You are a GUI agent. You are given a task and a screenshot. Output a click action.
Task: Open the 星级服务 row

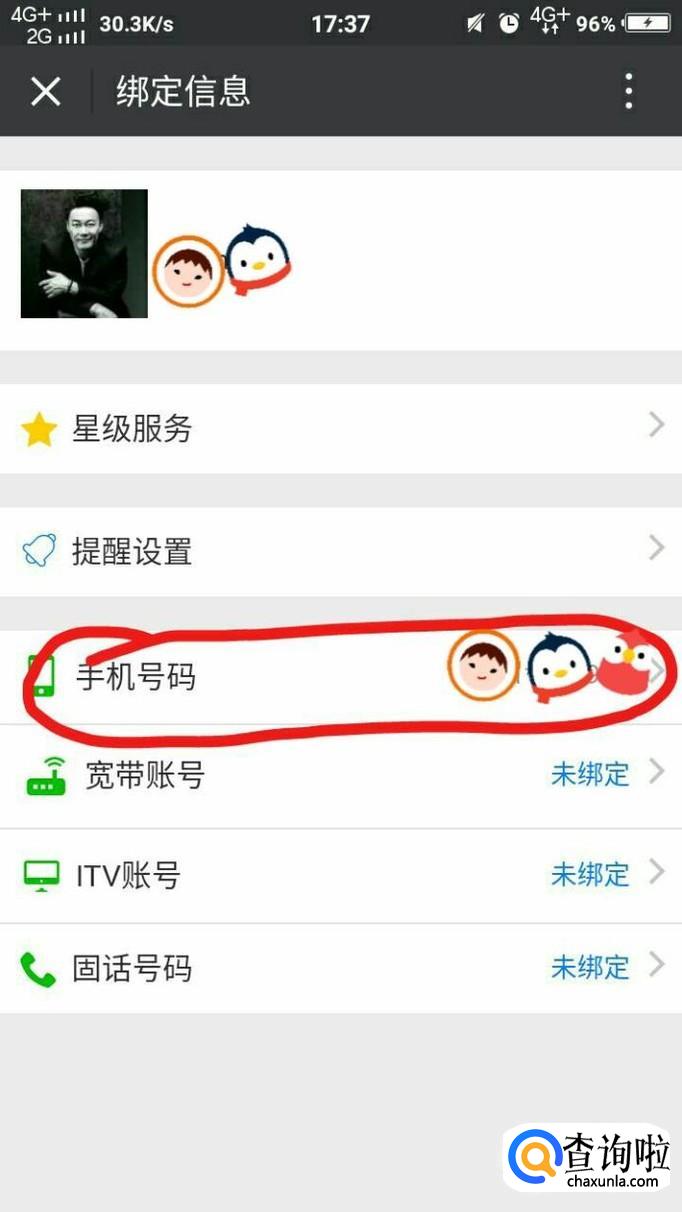(x=341, y=429)
